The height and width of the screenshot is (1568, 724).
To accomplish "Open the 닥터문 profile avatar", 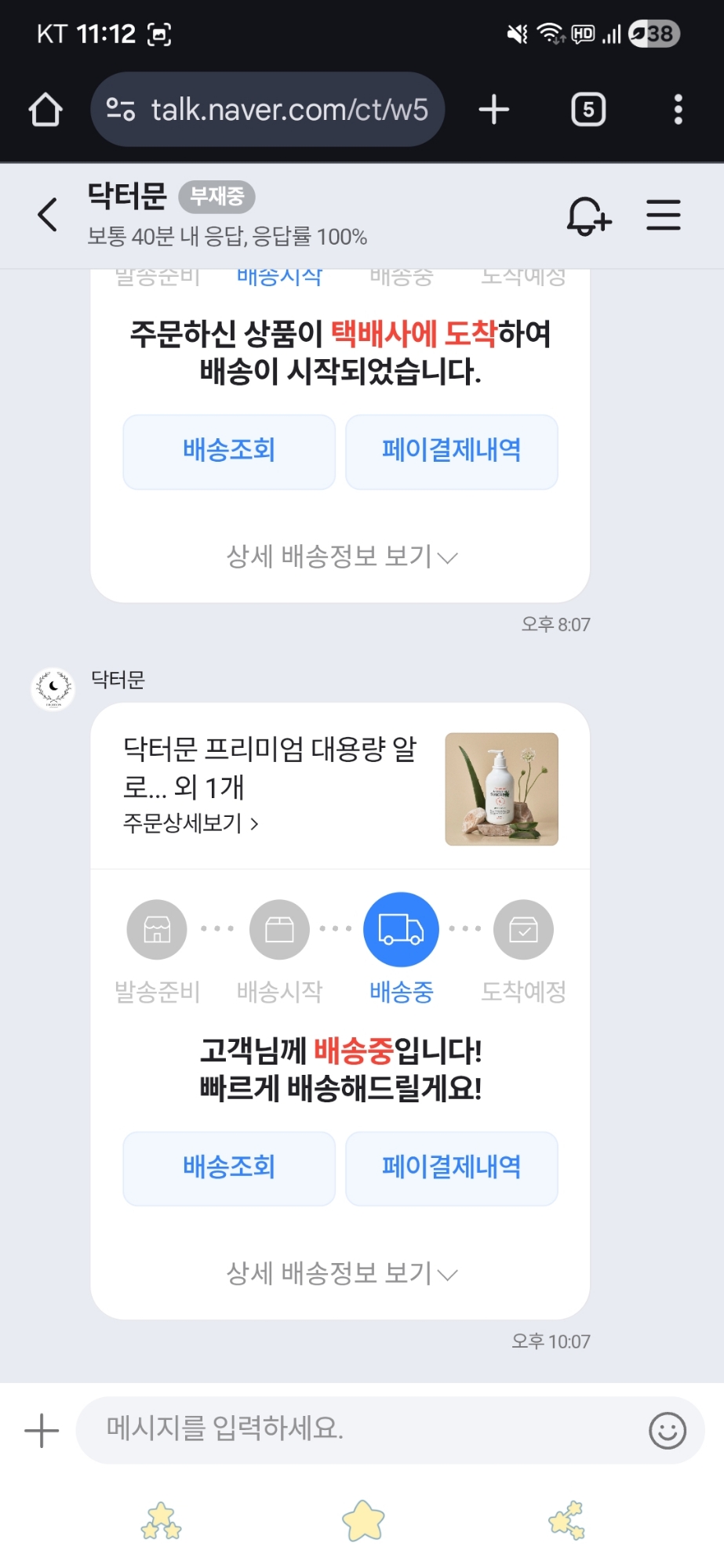I will tap(53, 689).
